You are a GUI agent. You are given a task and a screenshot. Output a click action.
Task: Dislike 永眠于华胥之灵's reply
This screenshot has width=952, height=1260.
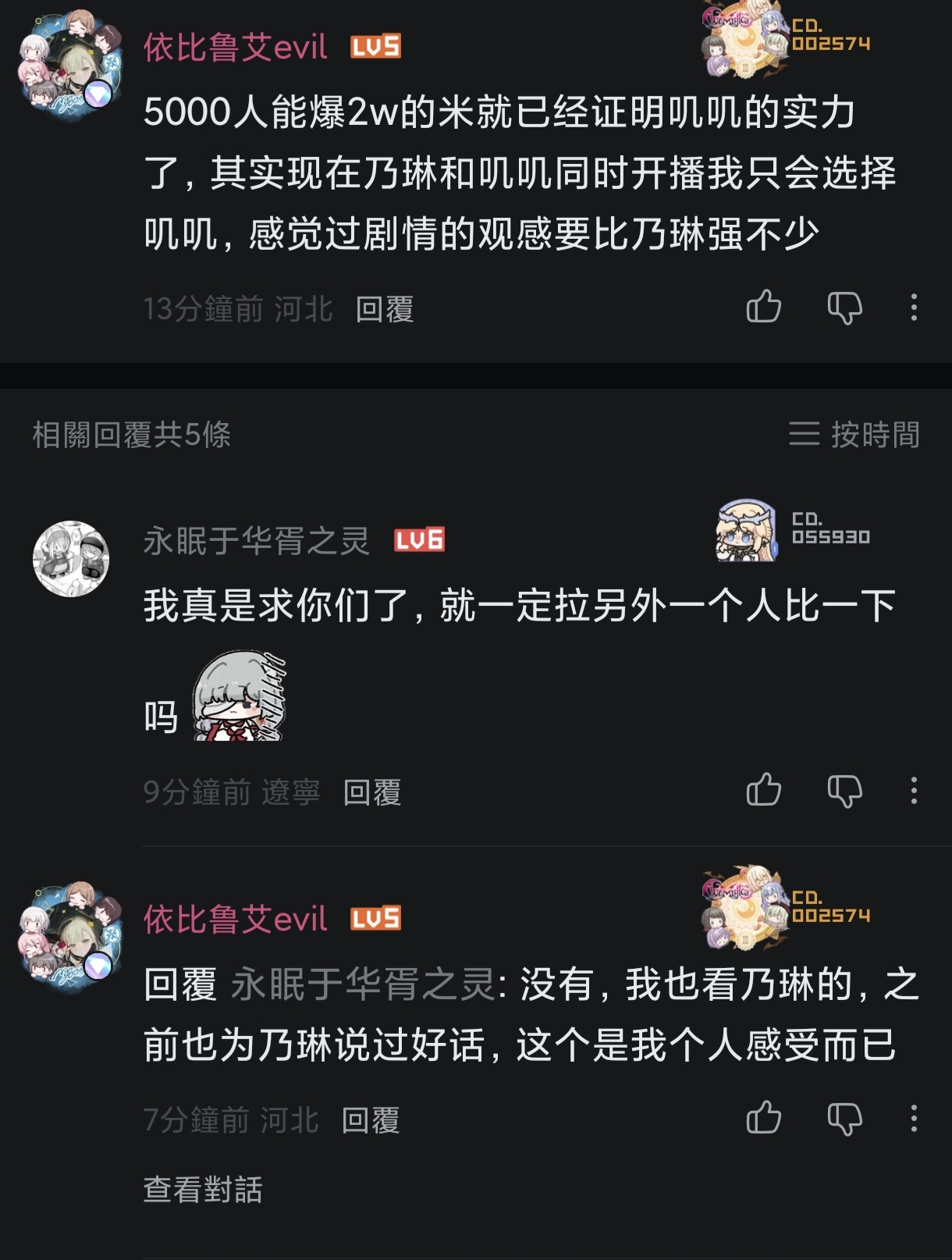[844, 791]
